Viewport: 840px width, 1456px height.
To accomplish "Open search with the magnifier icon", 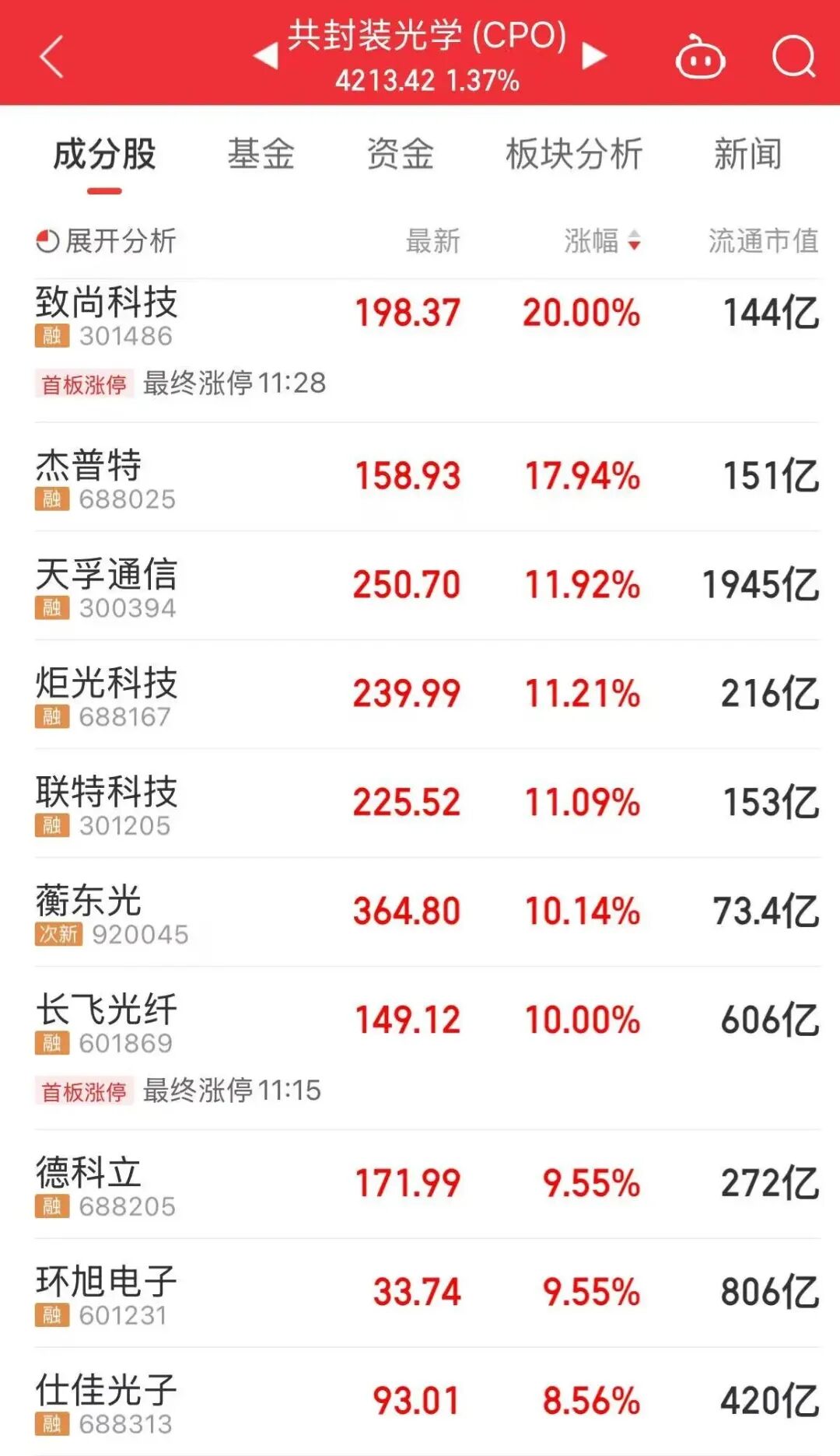I will pos(793,57).
